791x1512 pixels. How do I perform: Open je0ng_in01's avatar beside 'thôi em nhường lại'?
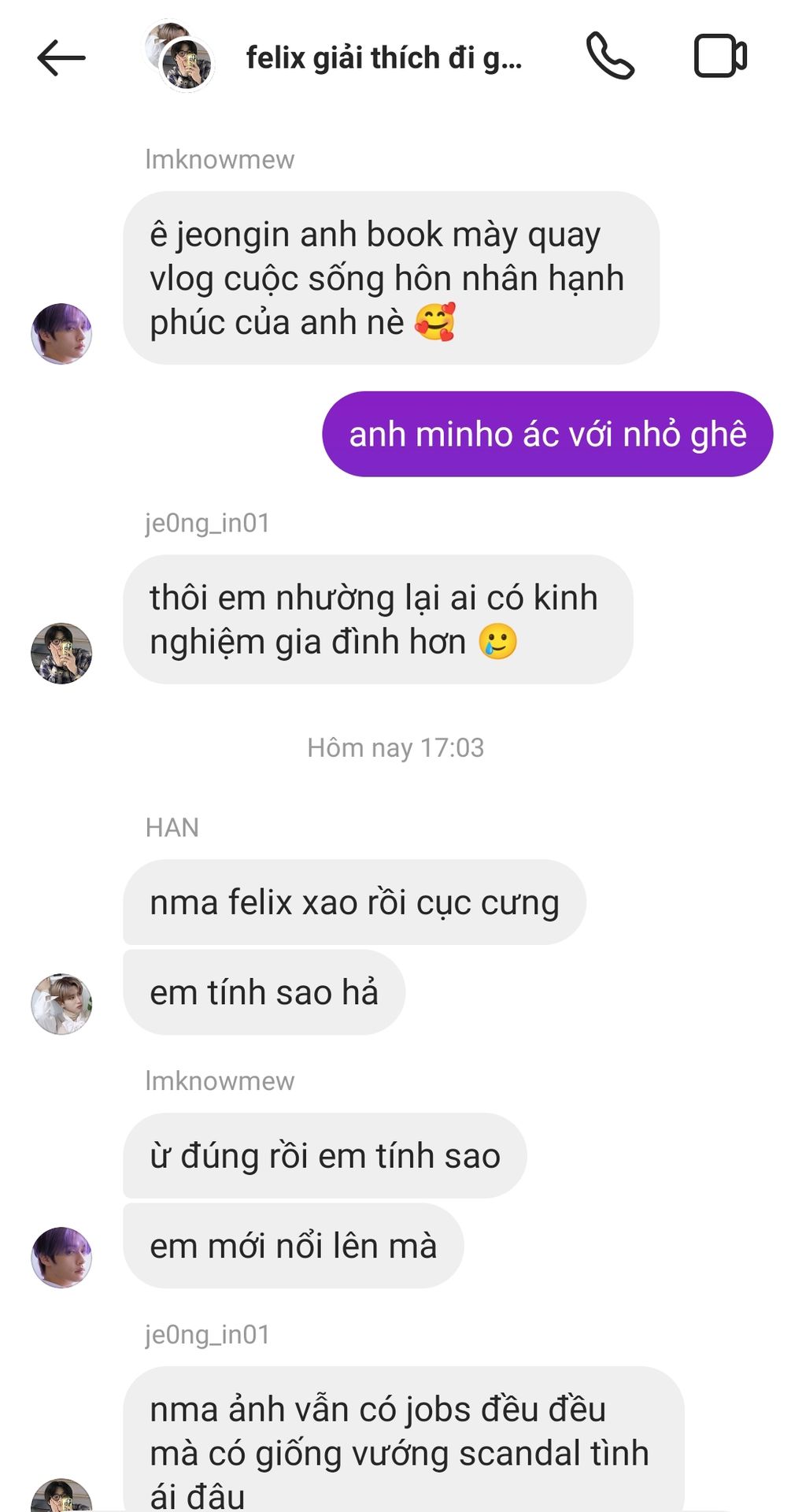[61, 653]
